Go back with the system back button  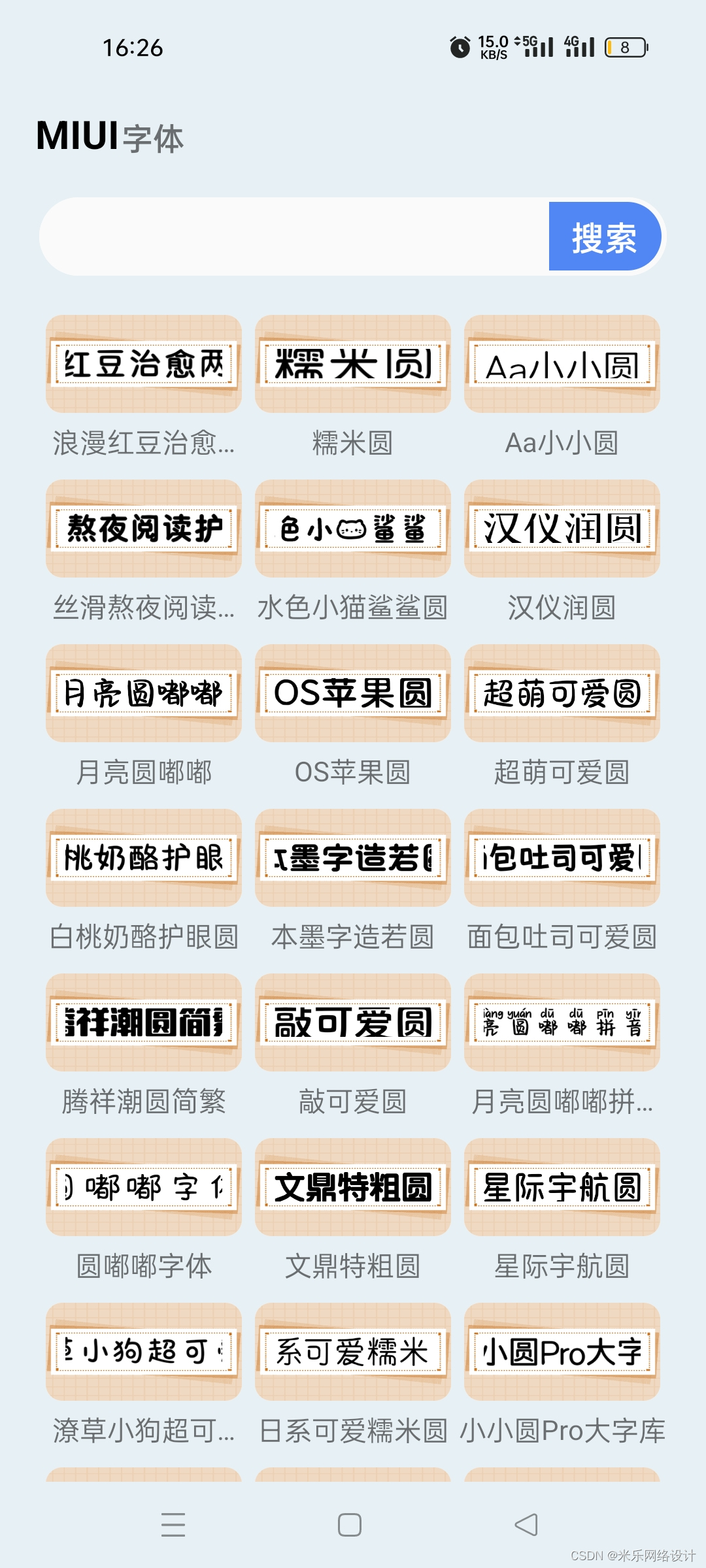526,1525
